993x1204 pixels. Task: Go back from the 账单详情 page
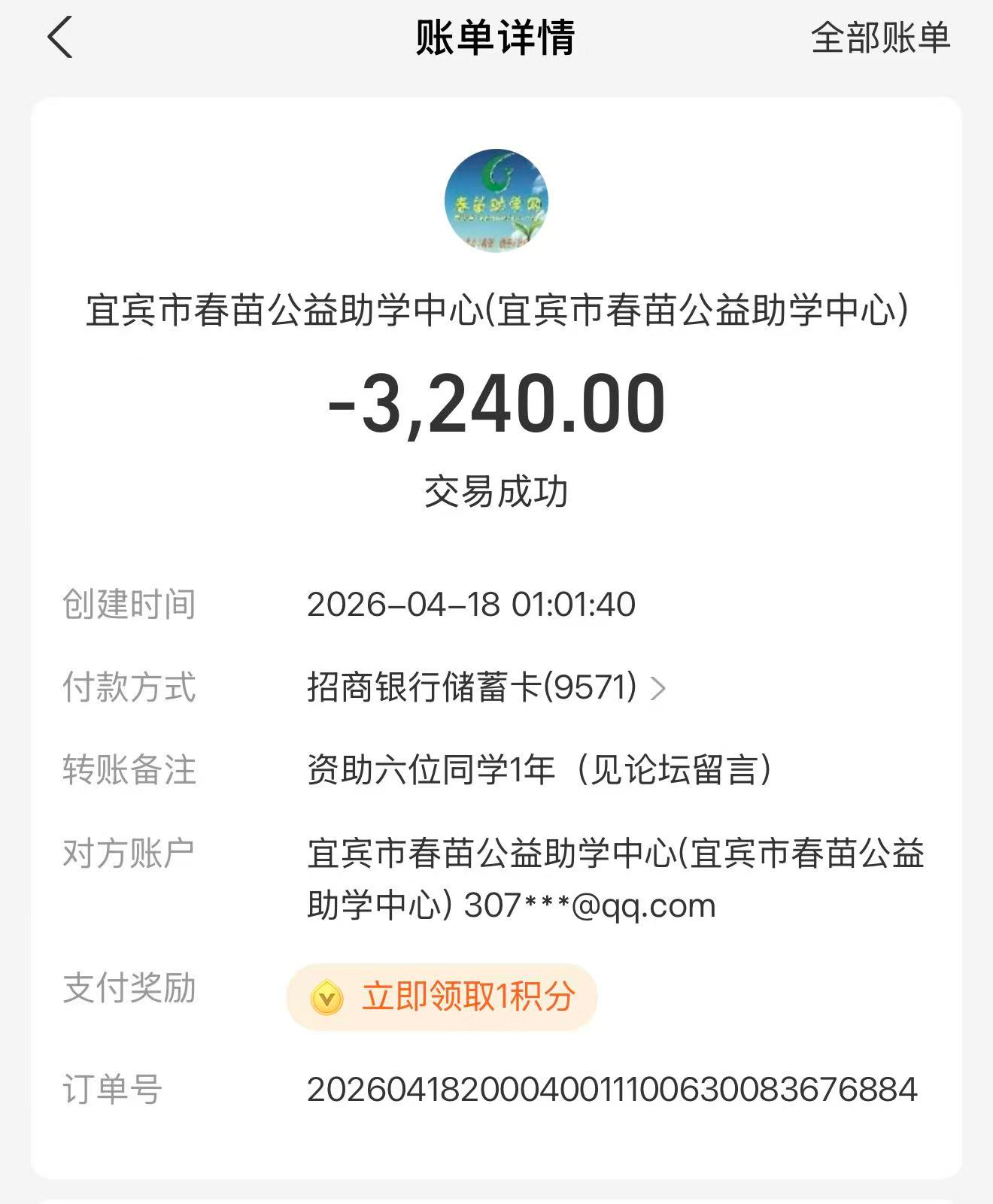click(60, 38)
